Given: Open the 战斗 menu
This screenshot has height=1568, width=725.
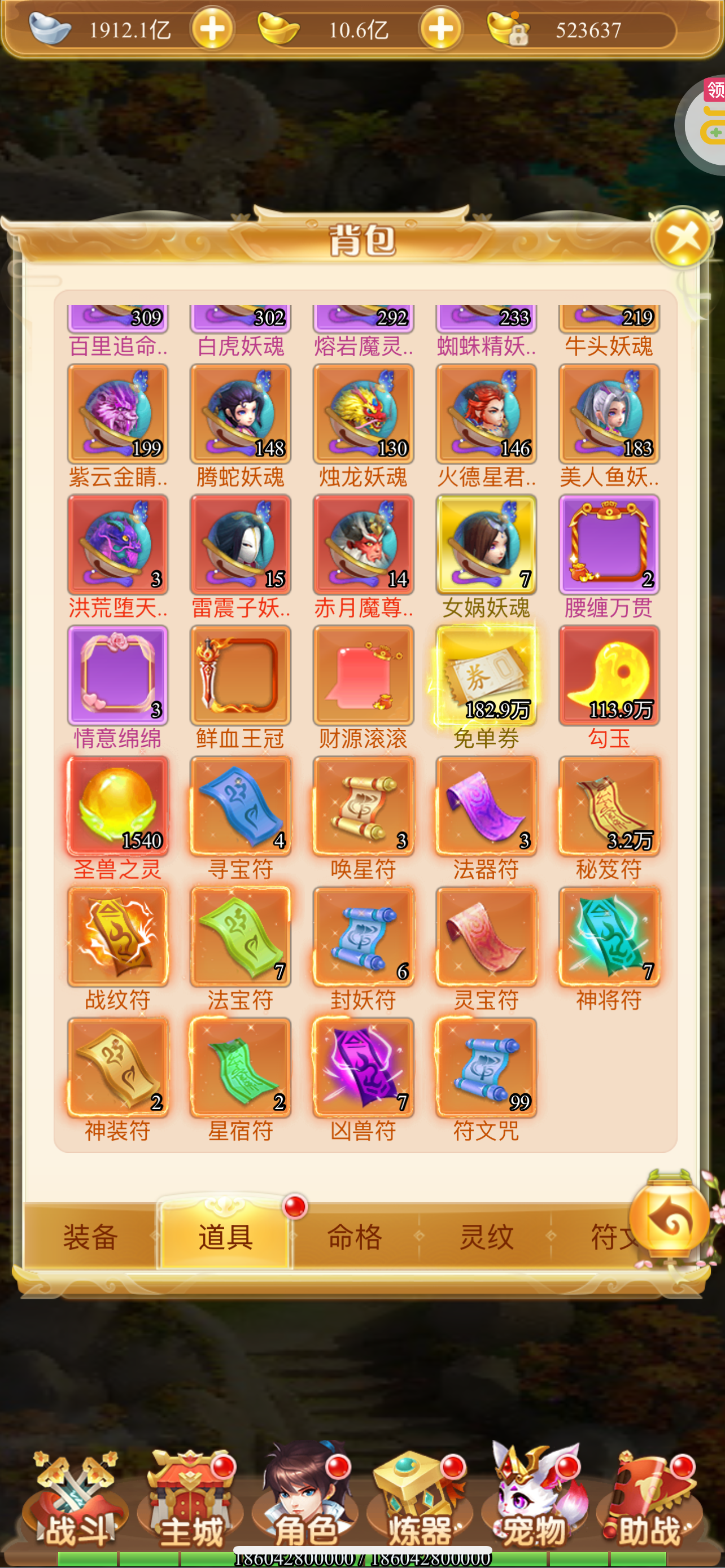Looking at the screenshot, I should (76, 1500).
